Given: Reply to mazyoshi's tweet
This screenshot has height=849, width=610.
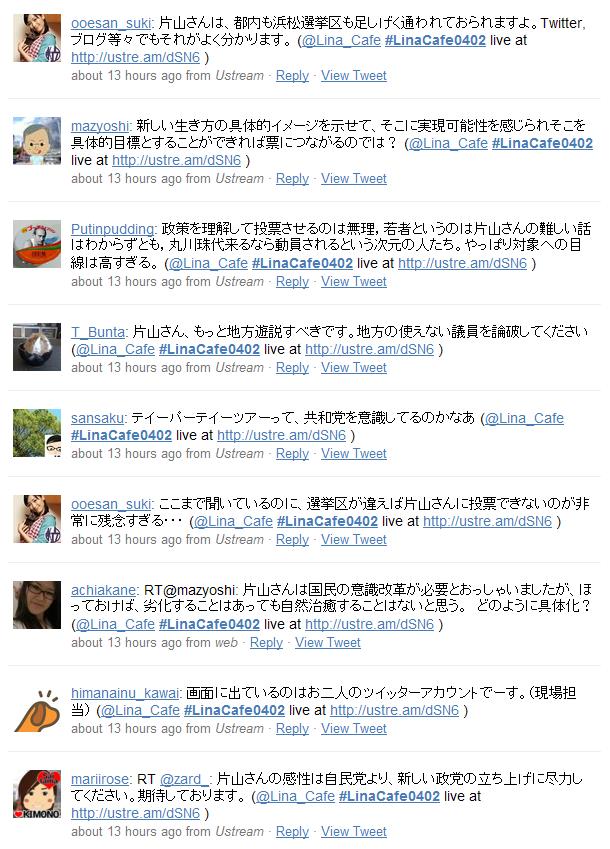Looking at the screenshot, I should (x=292, y=178).
